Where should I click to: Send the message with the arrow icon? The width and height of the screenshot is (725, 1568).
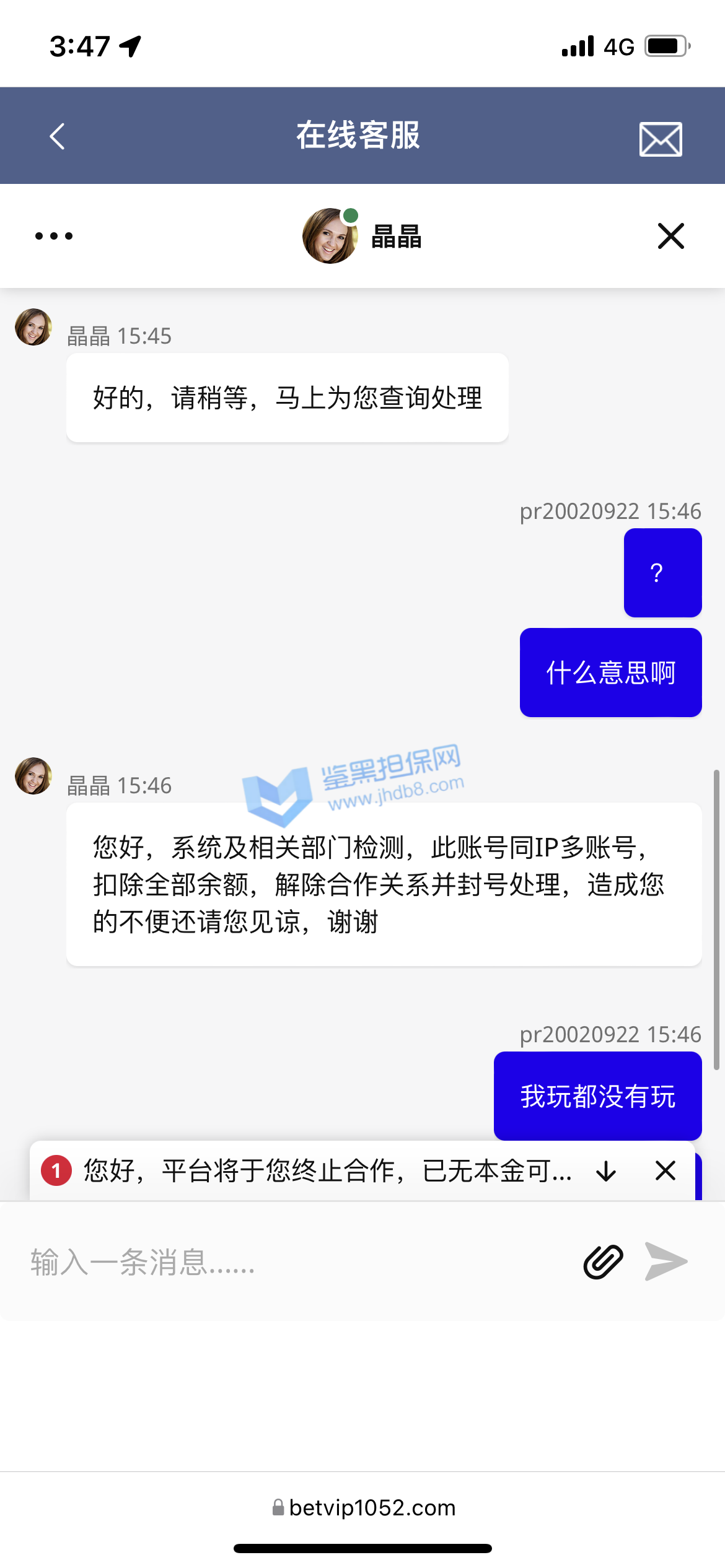coord(666,1262)
